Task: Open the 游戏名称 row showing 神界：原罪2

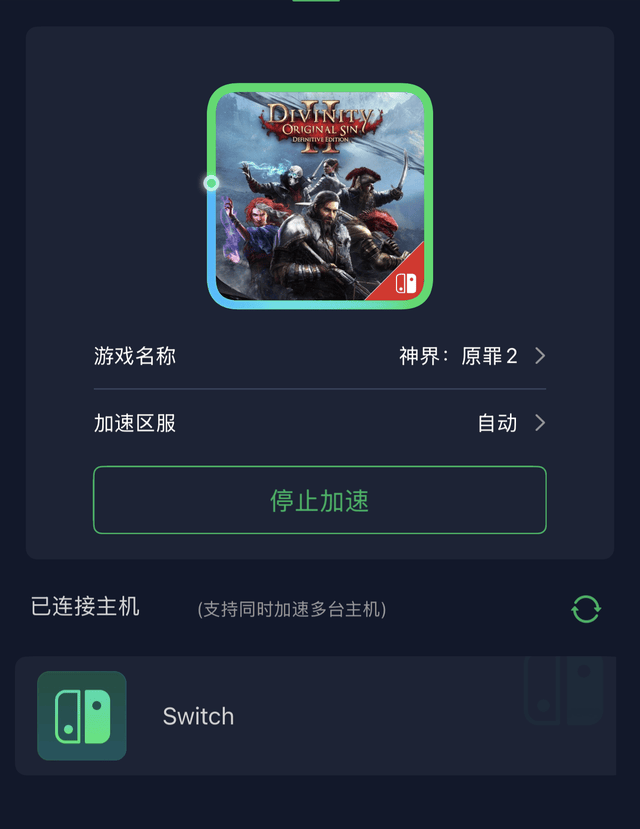Action: 320,356
